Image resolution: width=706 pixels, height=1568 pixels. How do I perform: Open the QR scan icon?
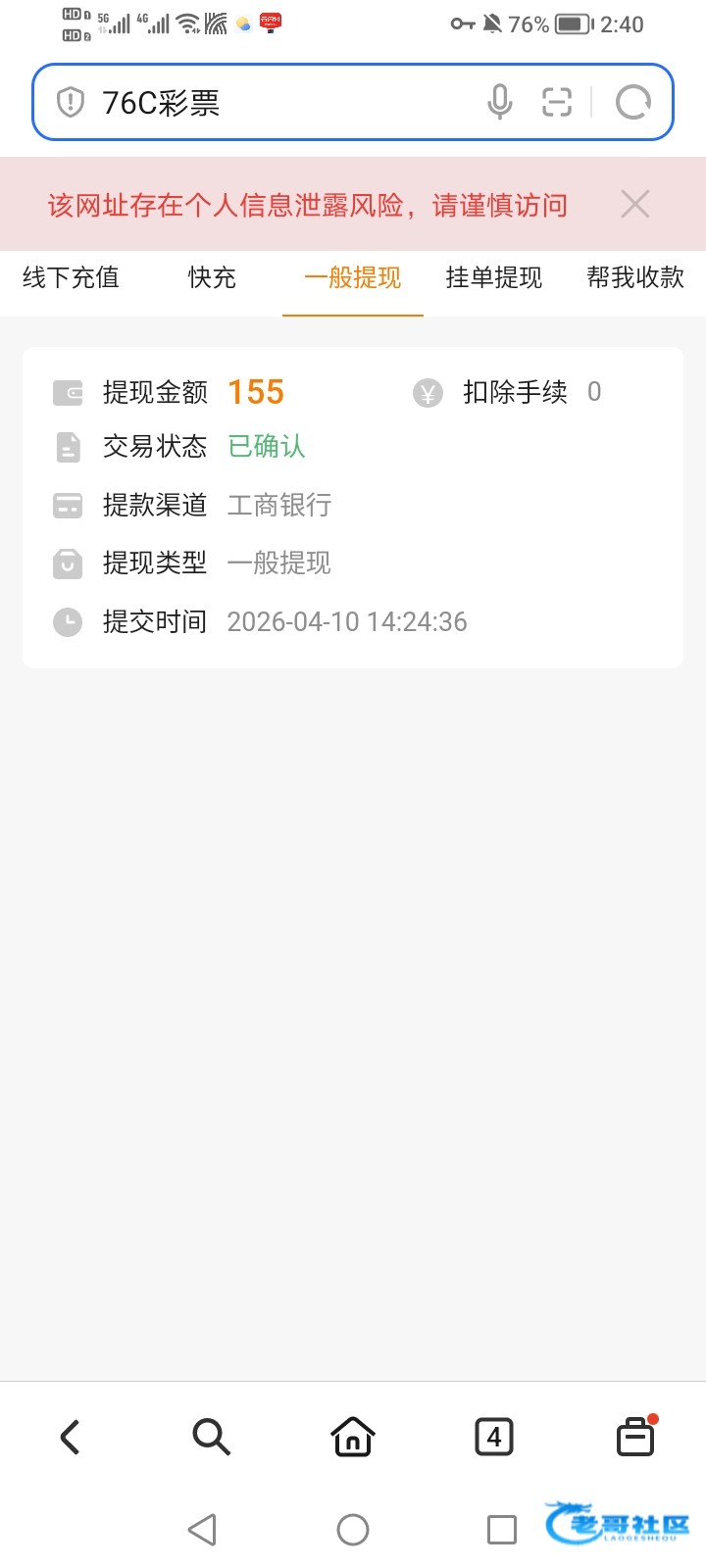click(x=557, y=102)
